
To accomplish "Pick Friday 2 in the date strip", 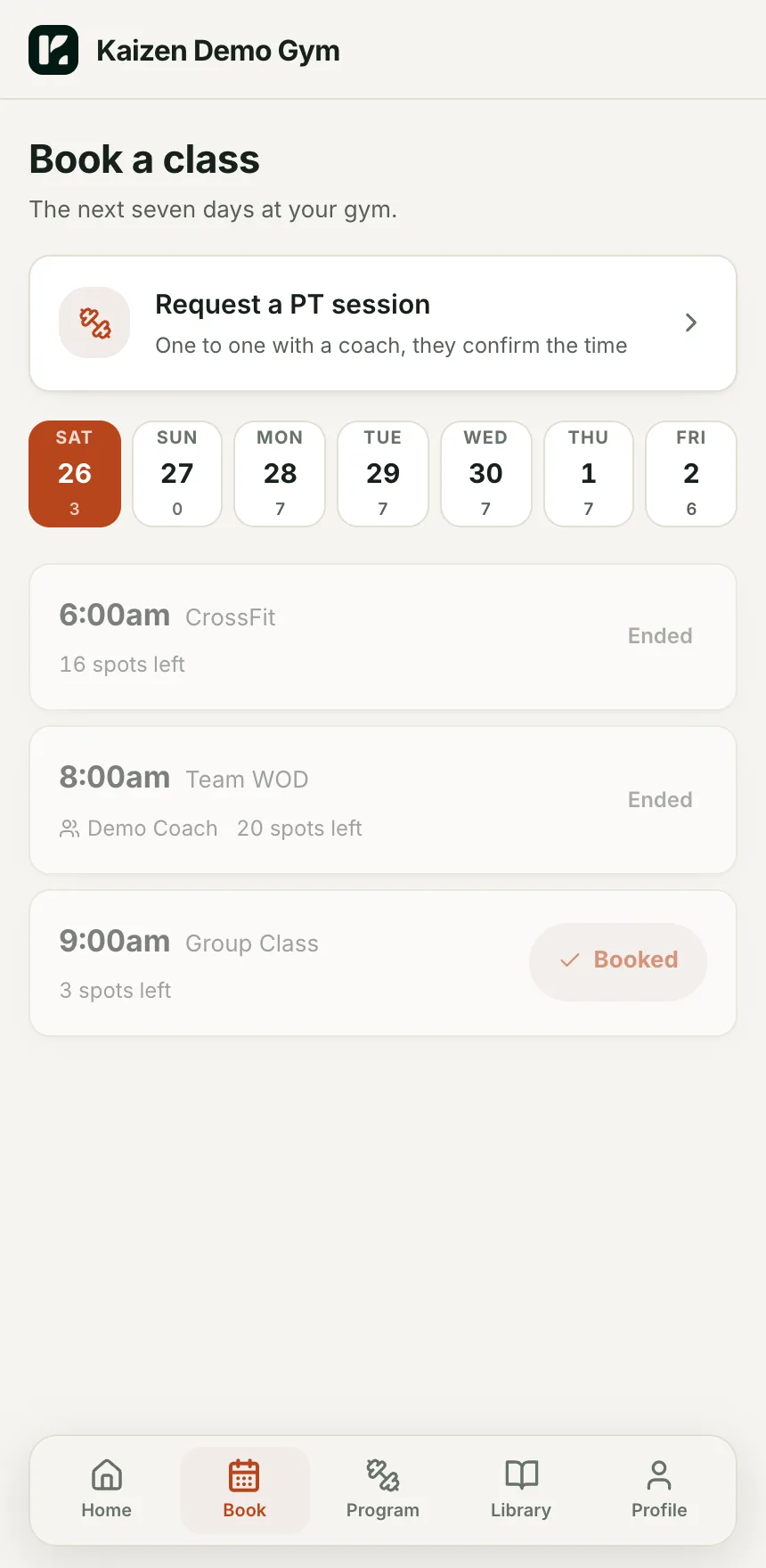I will [x=691, y=474].
